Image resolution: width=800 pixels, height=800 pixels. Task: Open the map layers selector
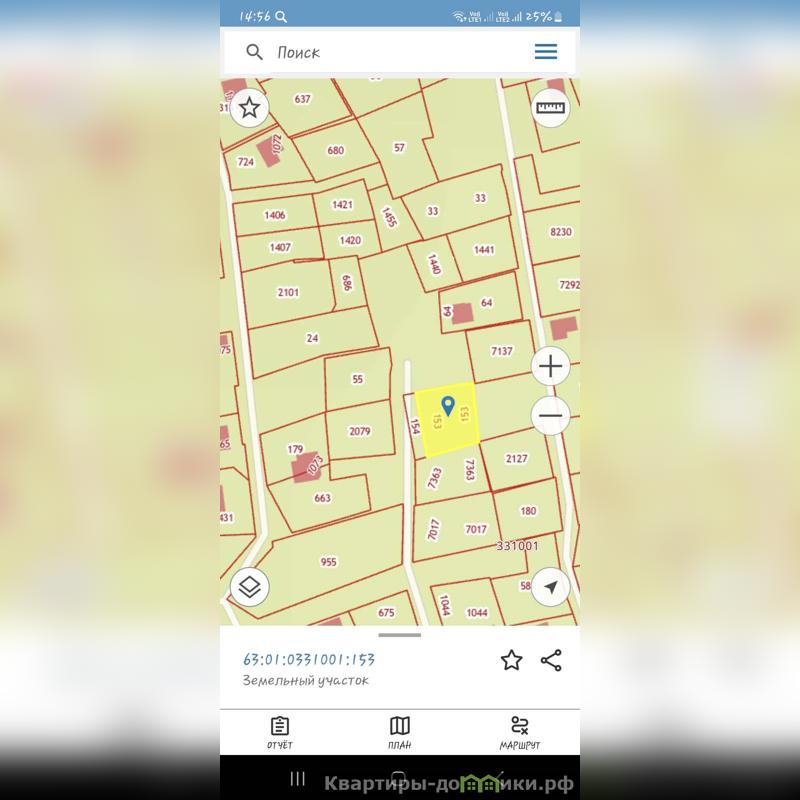click(250, 587)
